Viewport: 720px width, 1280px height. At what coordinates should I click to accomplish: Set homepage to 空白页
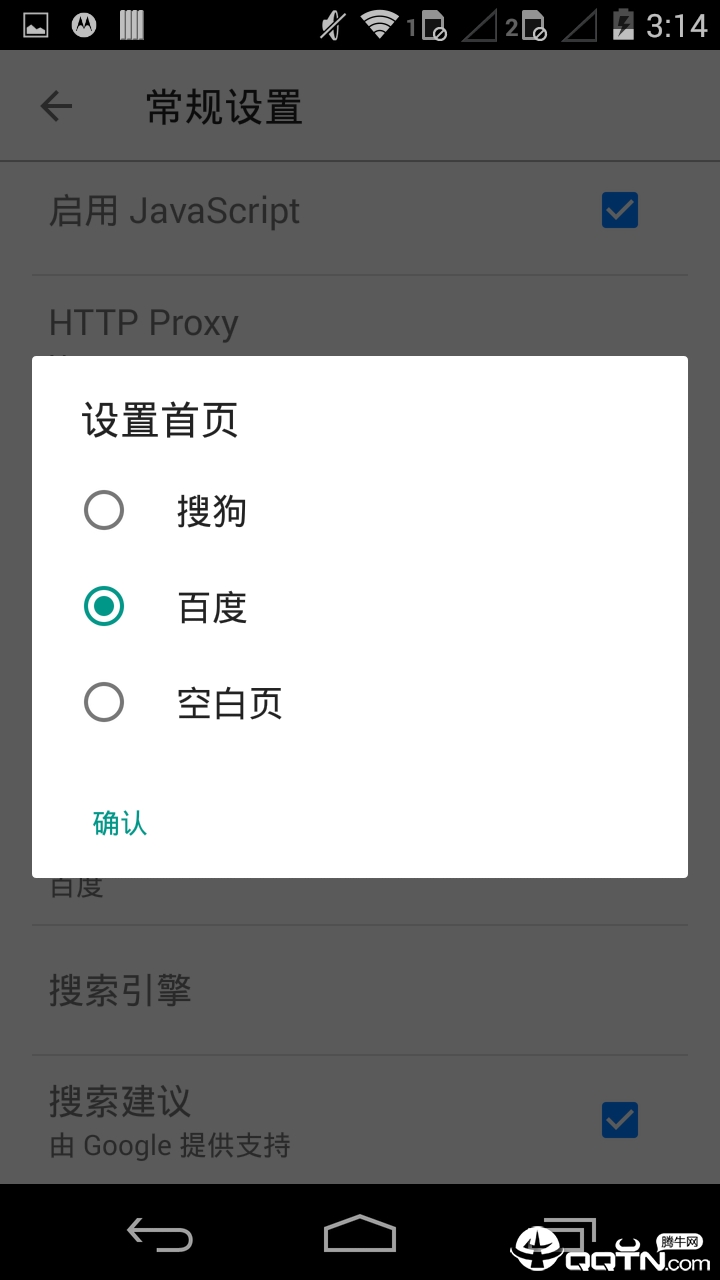104,703
